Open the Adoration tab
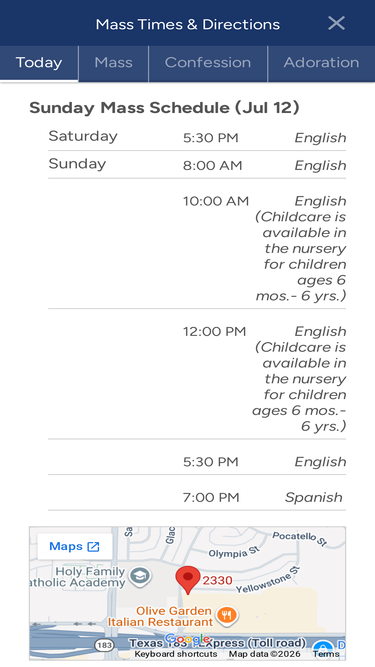Image resolution: width=375 pixels, height=667 pixels. click(x=321, y=63)
